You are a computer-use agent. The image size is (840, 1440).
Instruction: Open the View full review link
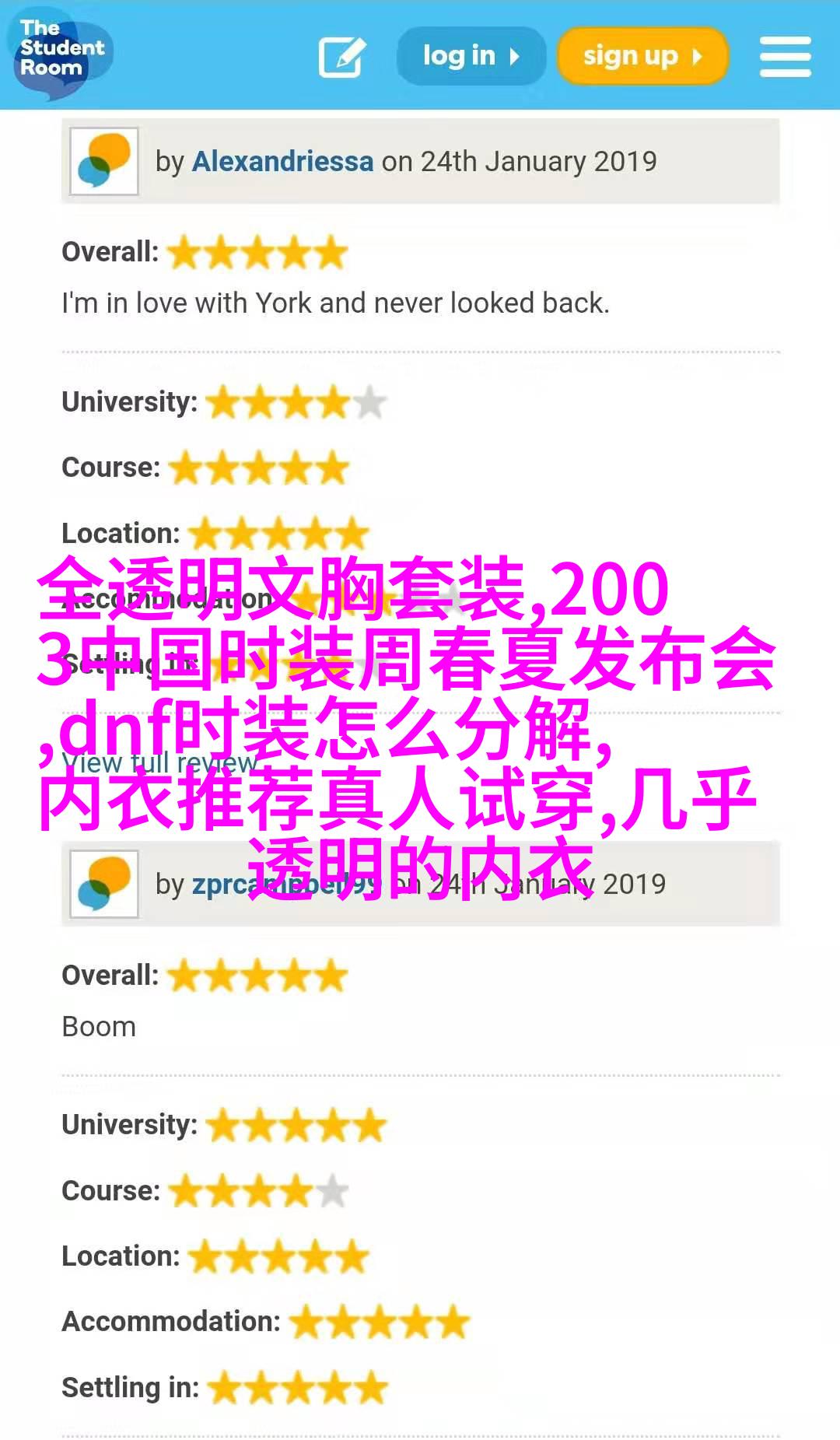point(159,763)
